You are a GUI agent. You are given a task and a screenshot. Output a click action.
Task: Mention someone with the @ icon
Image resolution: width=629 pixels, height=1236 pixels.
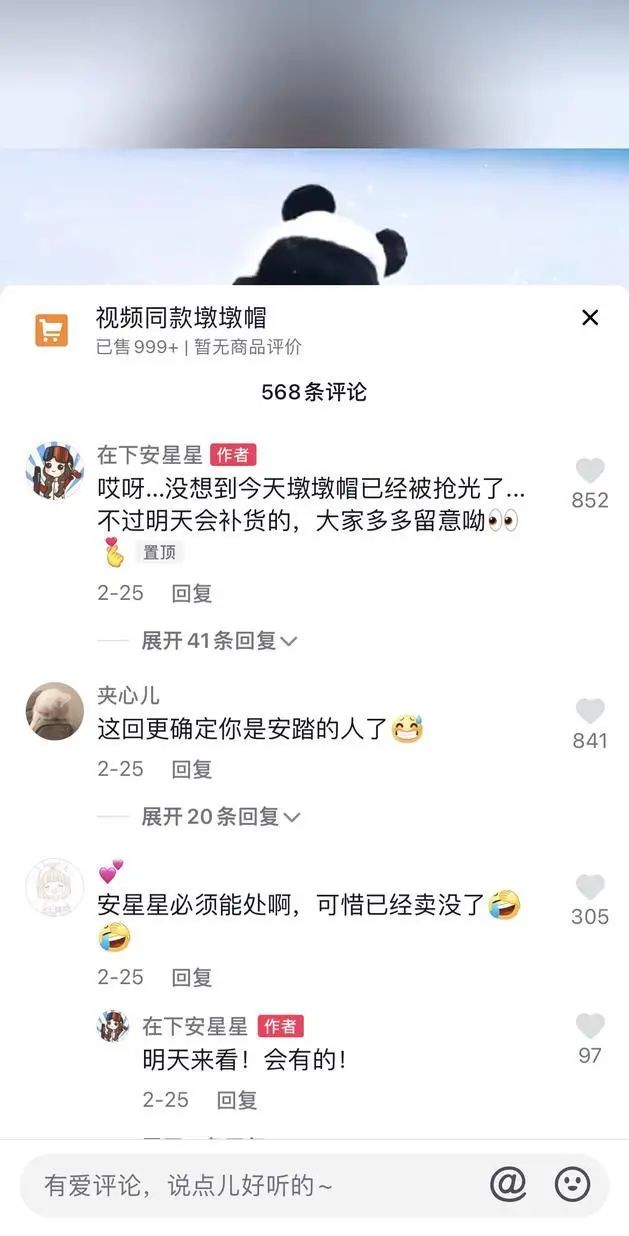508,1185
